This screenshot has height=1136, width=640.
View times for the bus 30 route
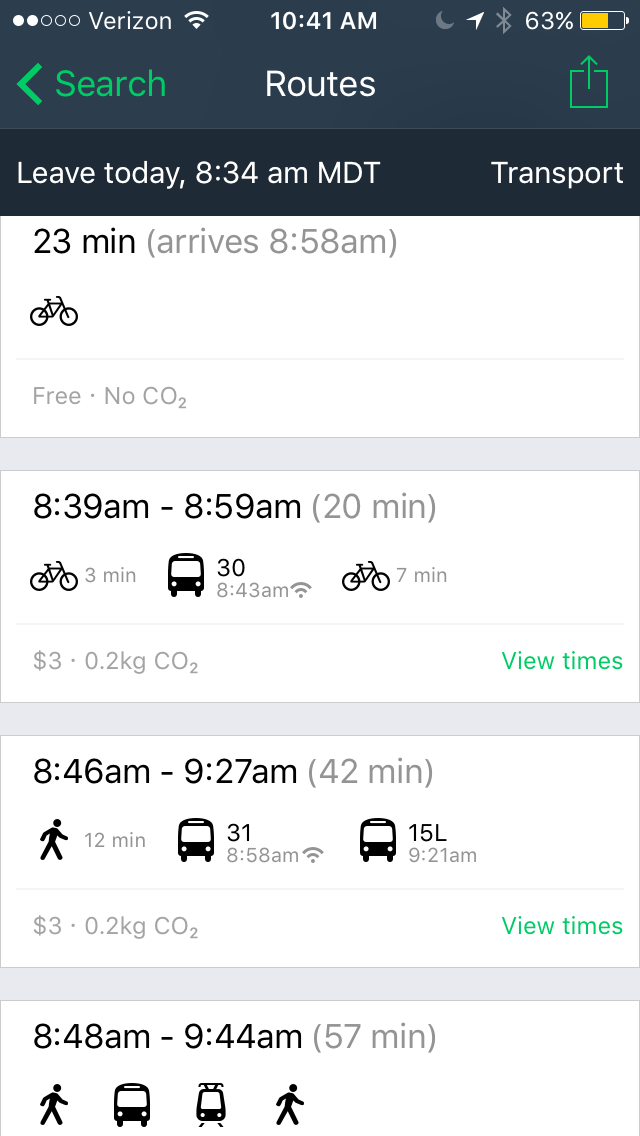(562, 661)
